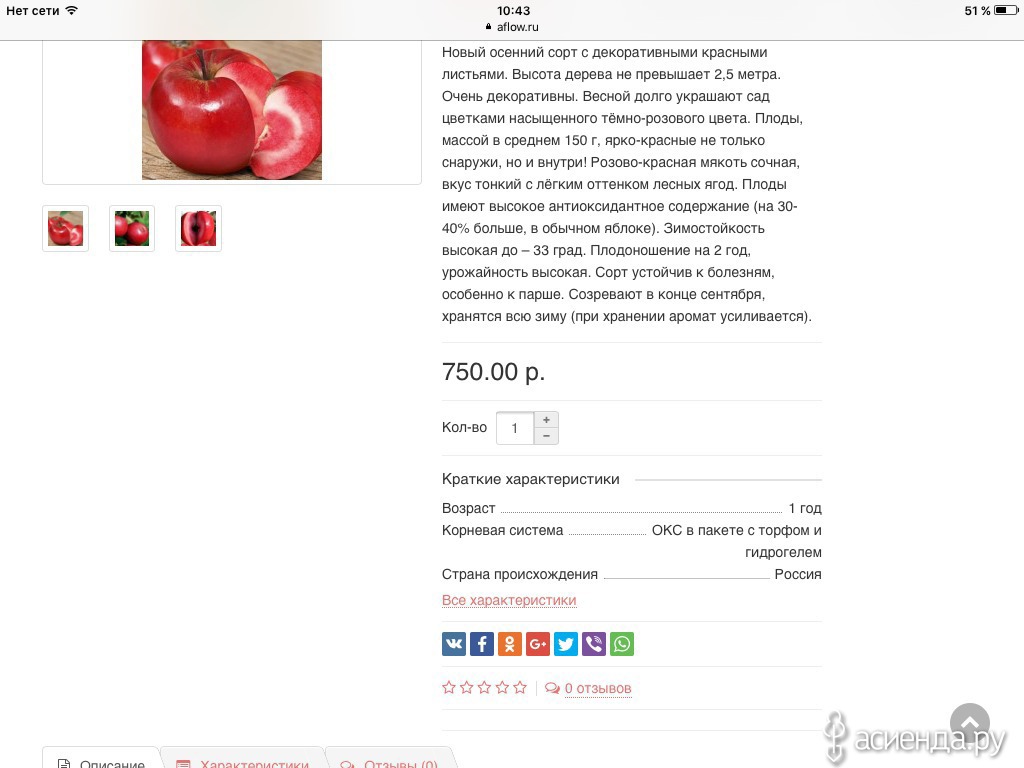1024x768 pixels.
Task: Select thumbnail of sliced apple on wooden table
Action: 65,229
